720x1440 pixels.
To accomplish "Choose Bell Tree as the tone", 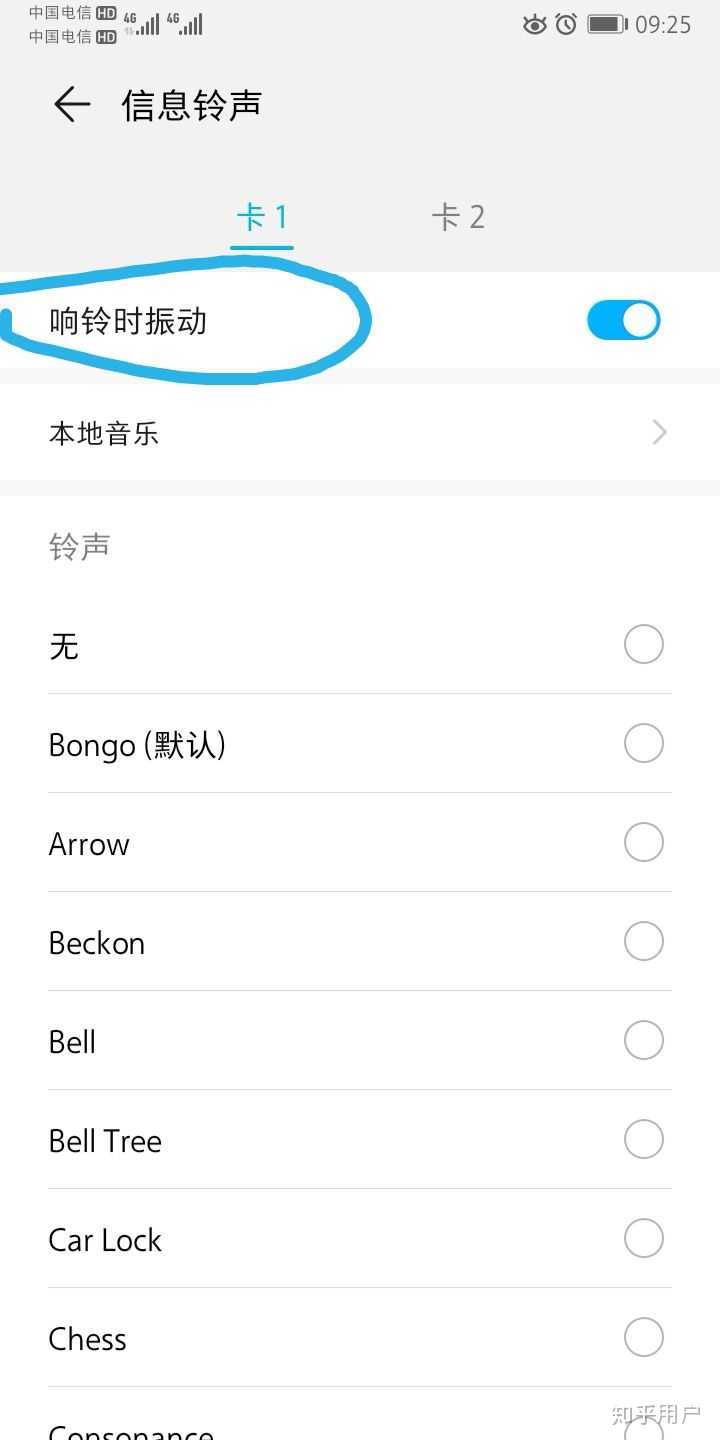I will [643, 1140].
